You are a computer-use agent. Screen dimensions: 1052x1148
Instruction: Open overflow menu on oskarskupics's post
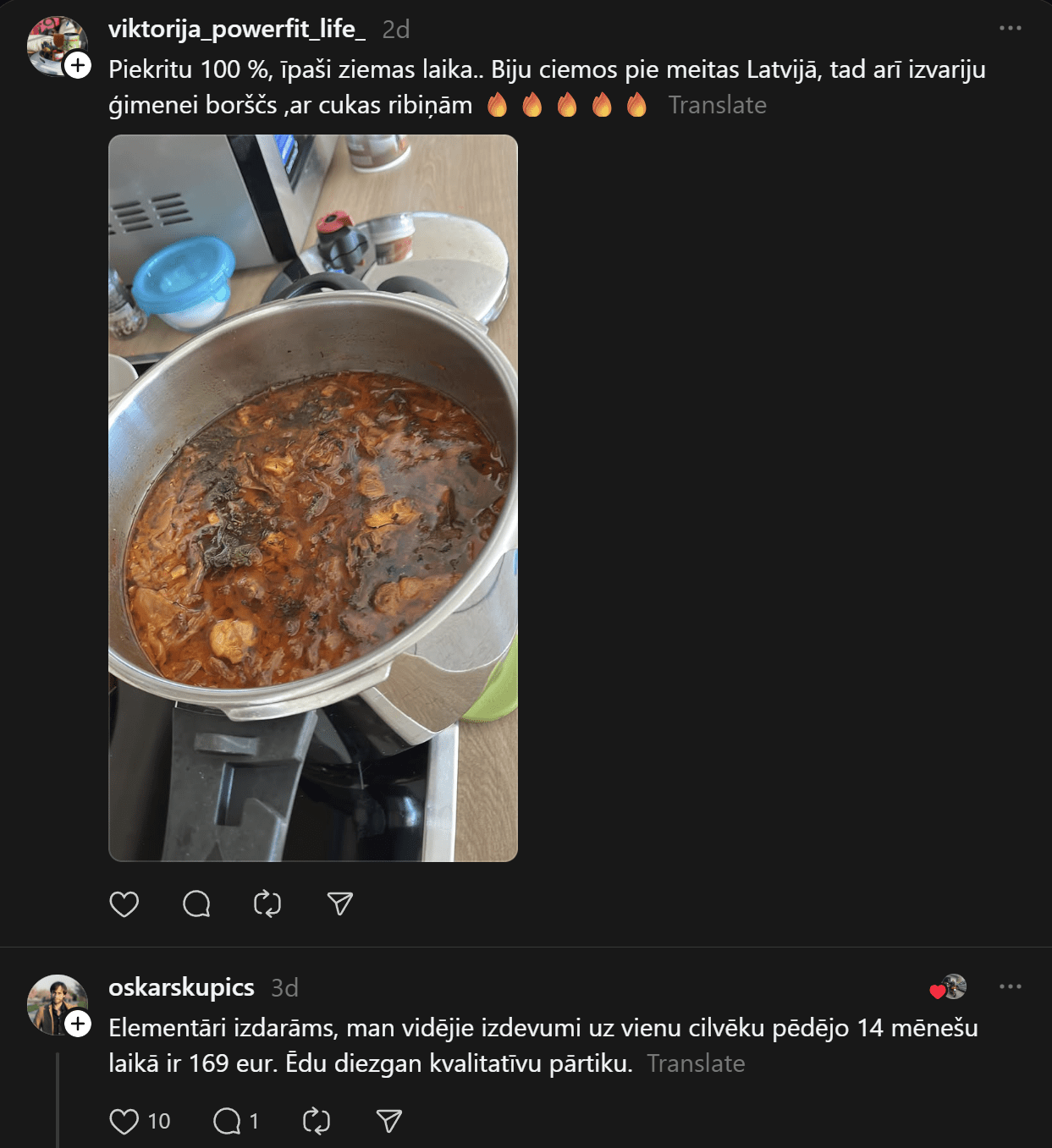tap(1010, 986)
